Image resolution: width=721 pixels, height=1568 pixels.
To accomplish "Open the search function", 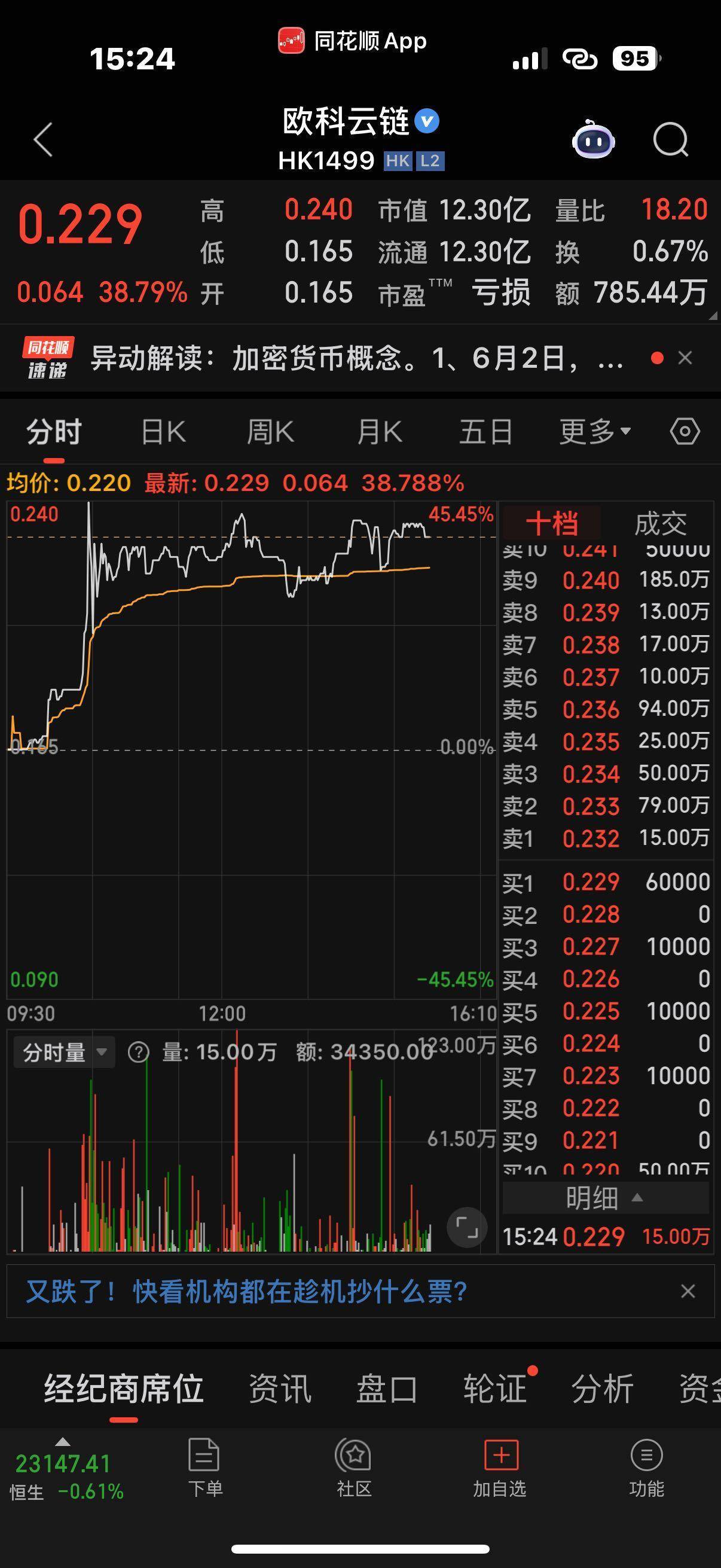I will click(x=670, y=140).
